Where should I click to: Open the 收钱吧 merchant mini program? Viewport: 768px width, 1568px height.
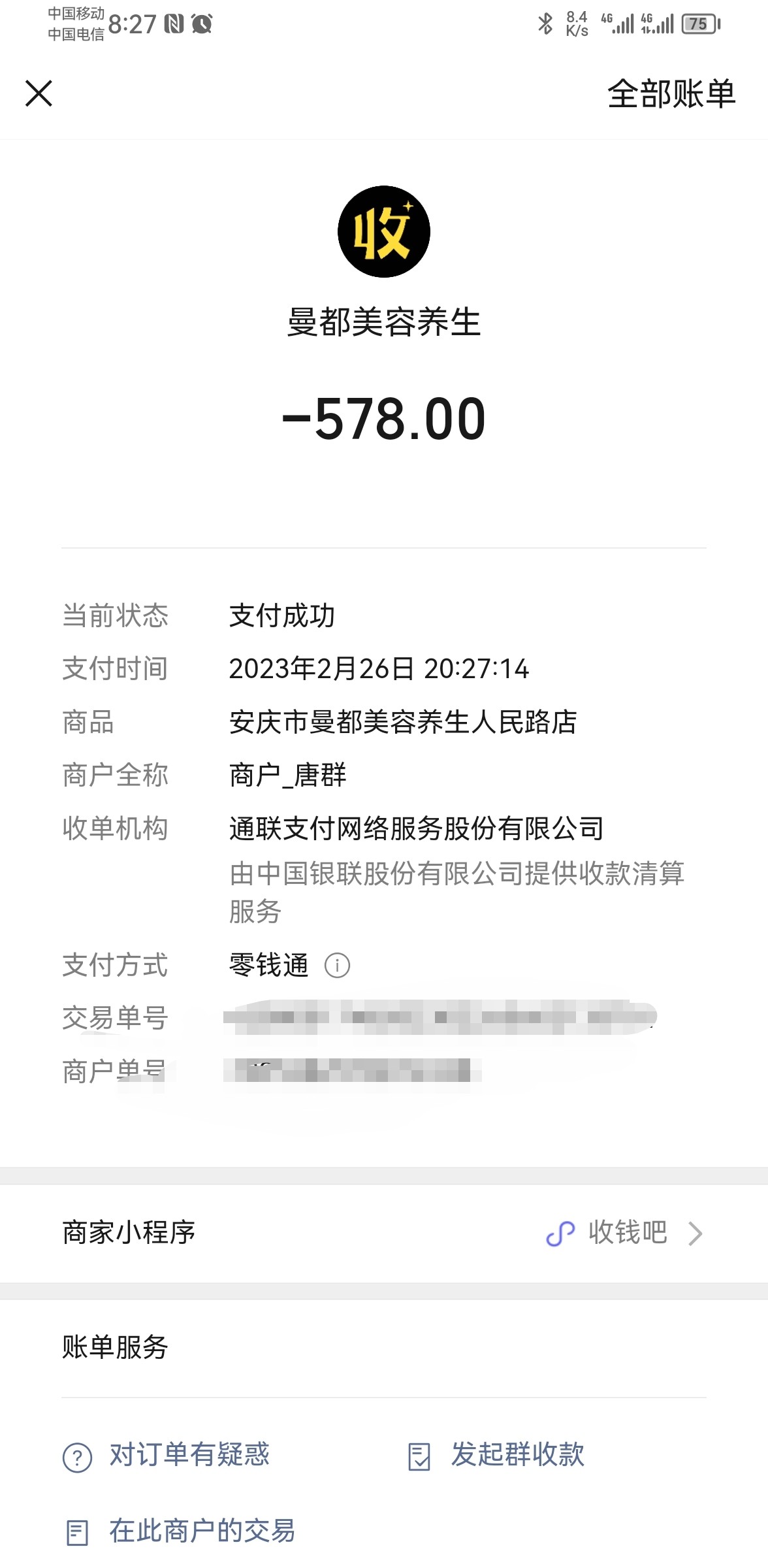tap(626, 1233)
